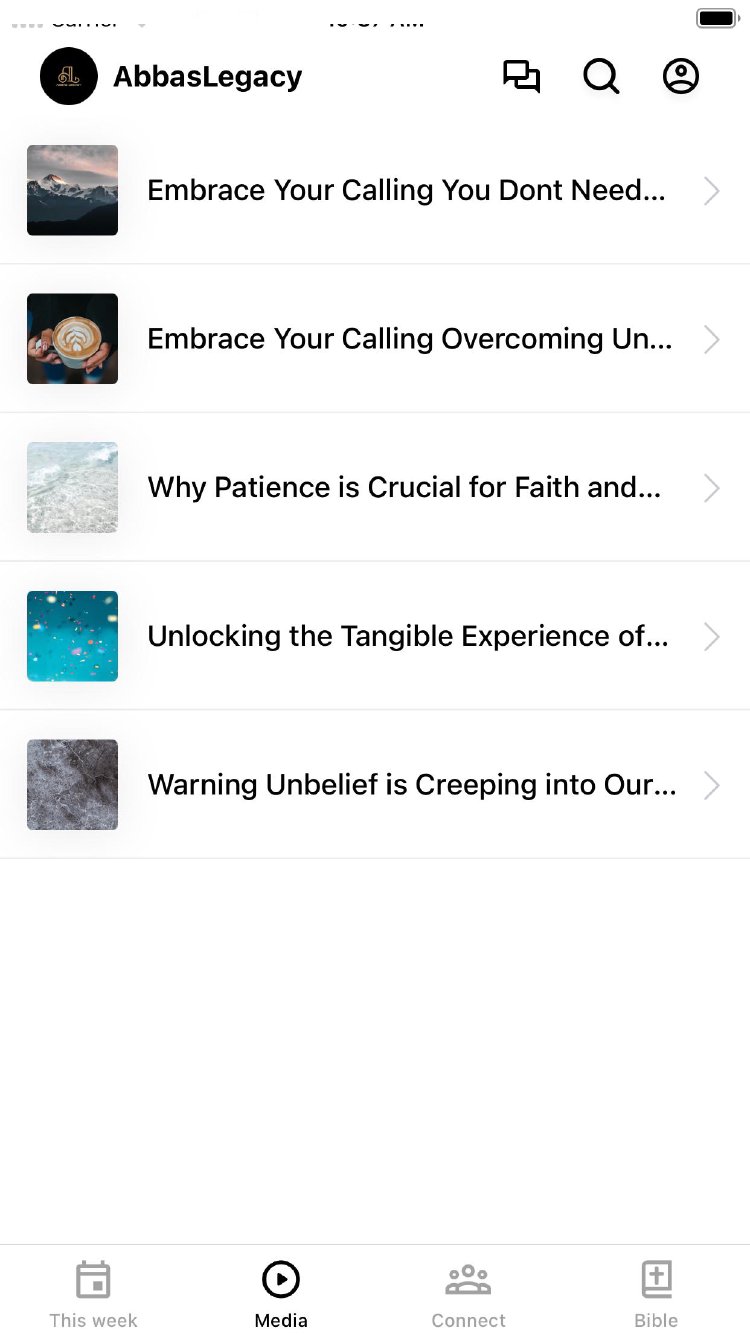This screenshot has height=1334, width=750.
Task: Open "Warning Unbelief is Creeping into Our..."
Action: click(x=411, y=785)
